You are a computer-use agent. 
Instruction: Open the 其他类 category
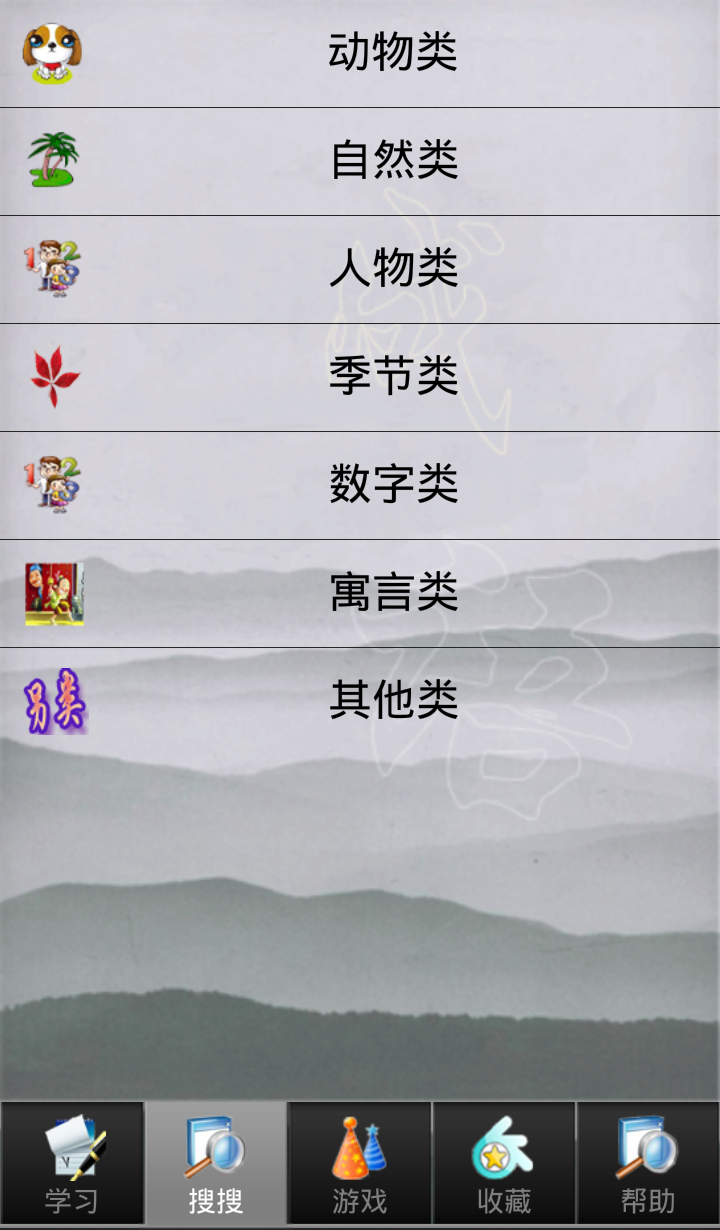(x=392, y=701)
